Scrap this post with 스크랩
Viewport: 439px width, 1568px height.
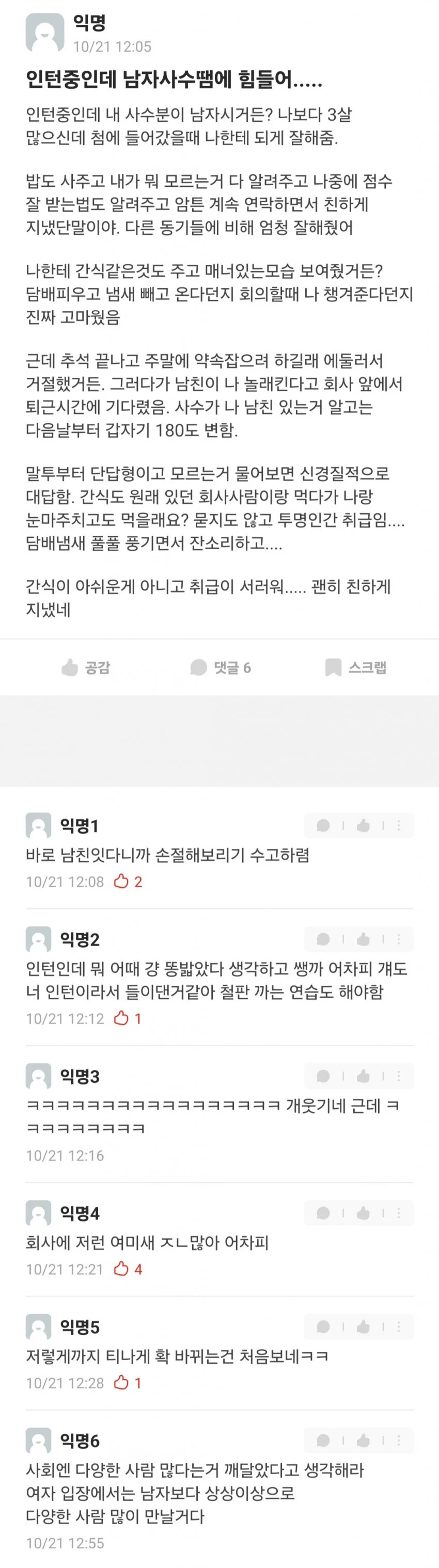355,668
